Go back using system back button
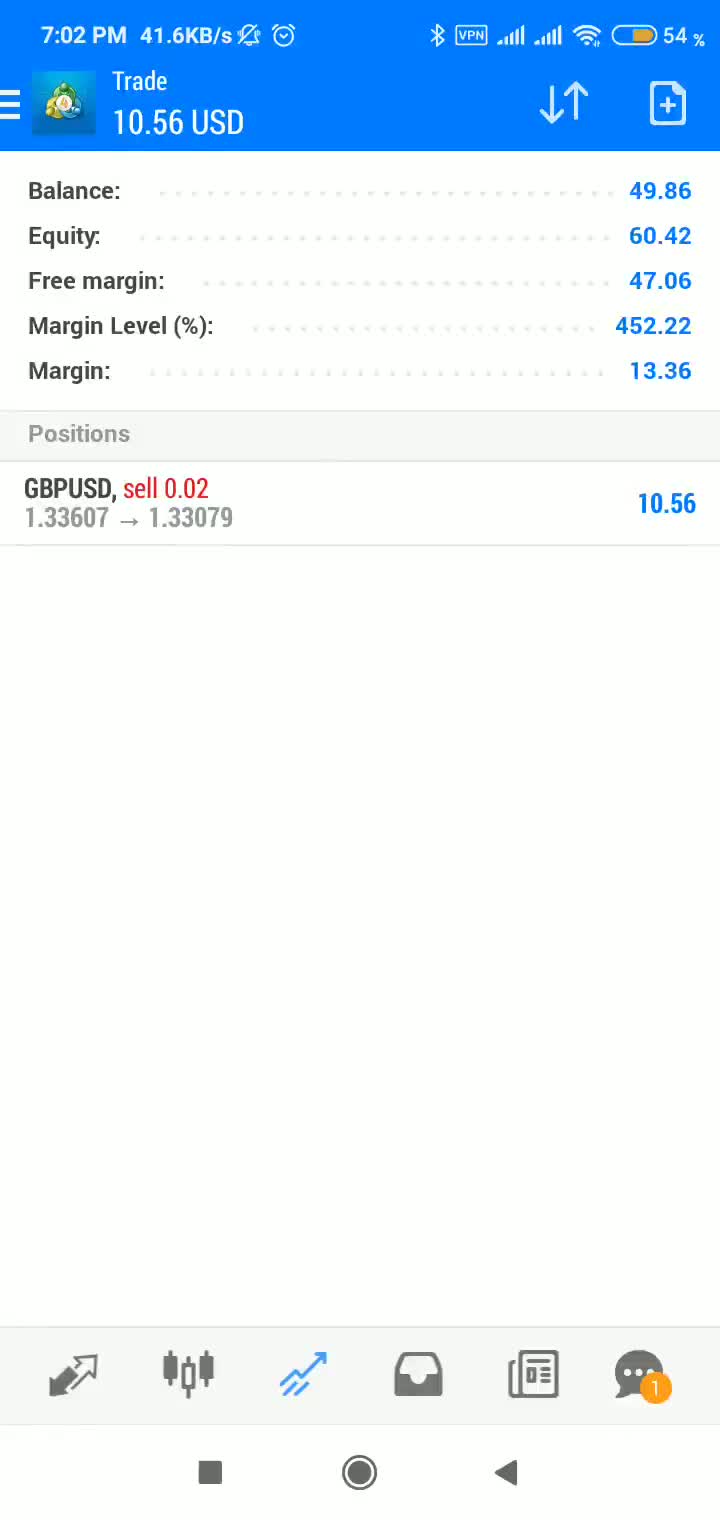Image resolution: width=720 pixels, height=1520 pixels. 506,1472
